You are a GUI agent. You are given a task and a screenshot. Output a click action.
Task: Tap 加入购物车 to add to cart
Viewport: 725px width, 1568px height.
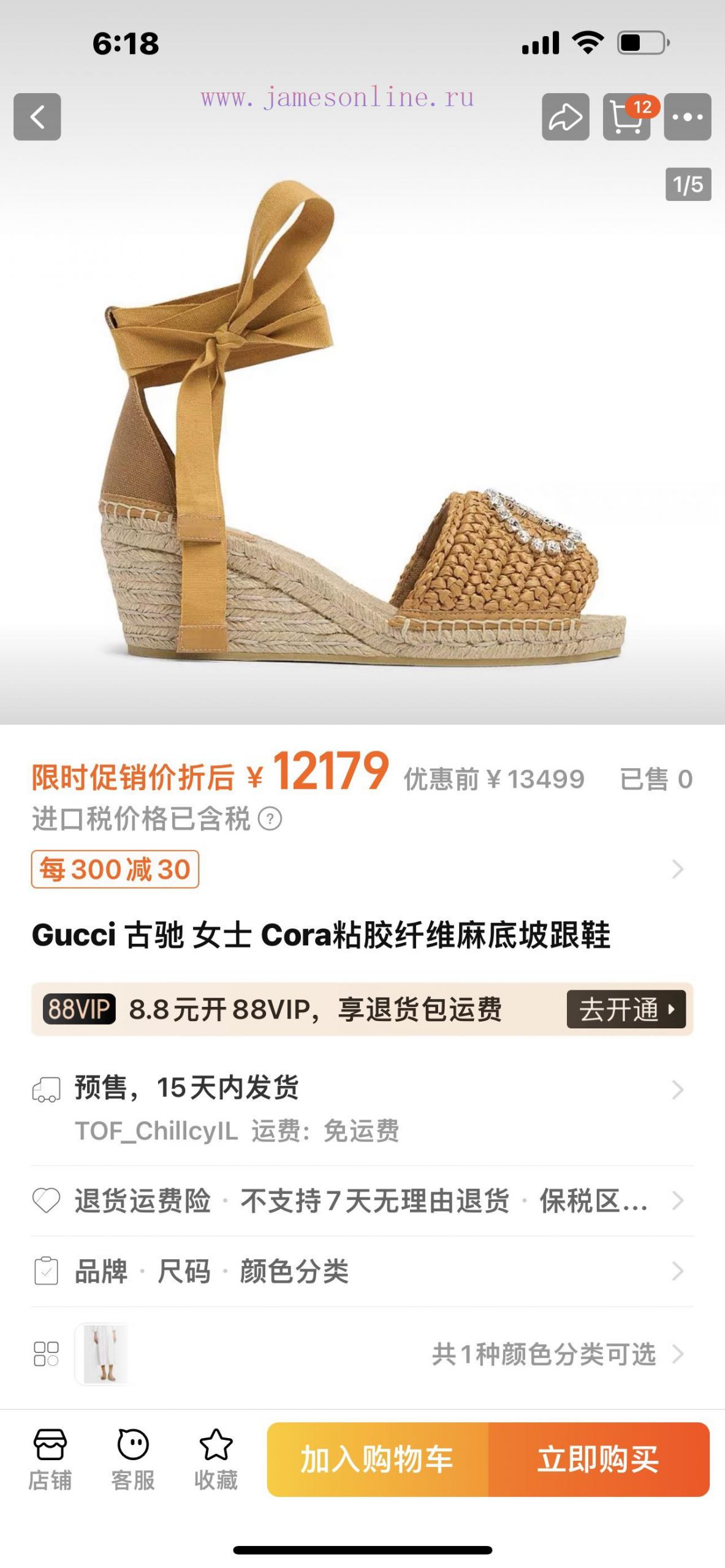[x=378, y=1460]
